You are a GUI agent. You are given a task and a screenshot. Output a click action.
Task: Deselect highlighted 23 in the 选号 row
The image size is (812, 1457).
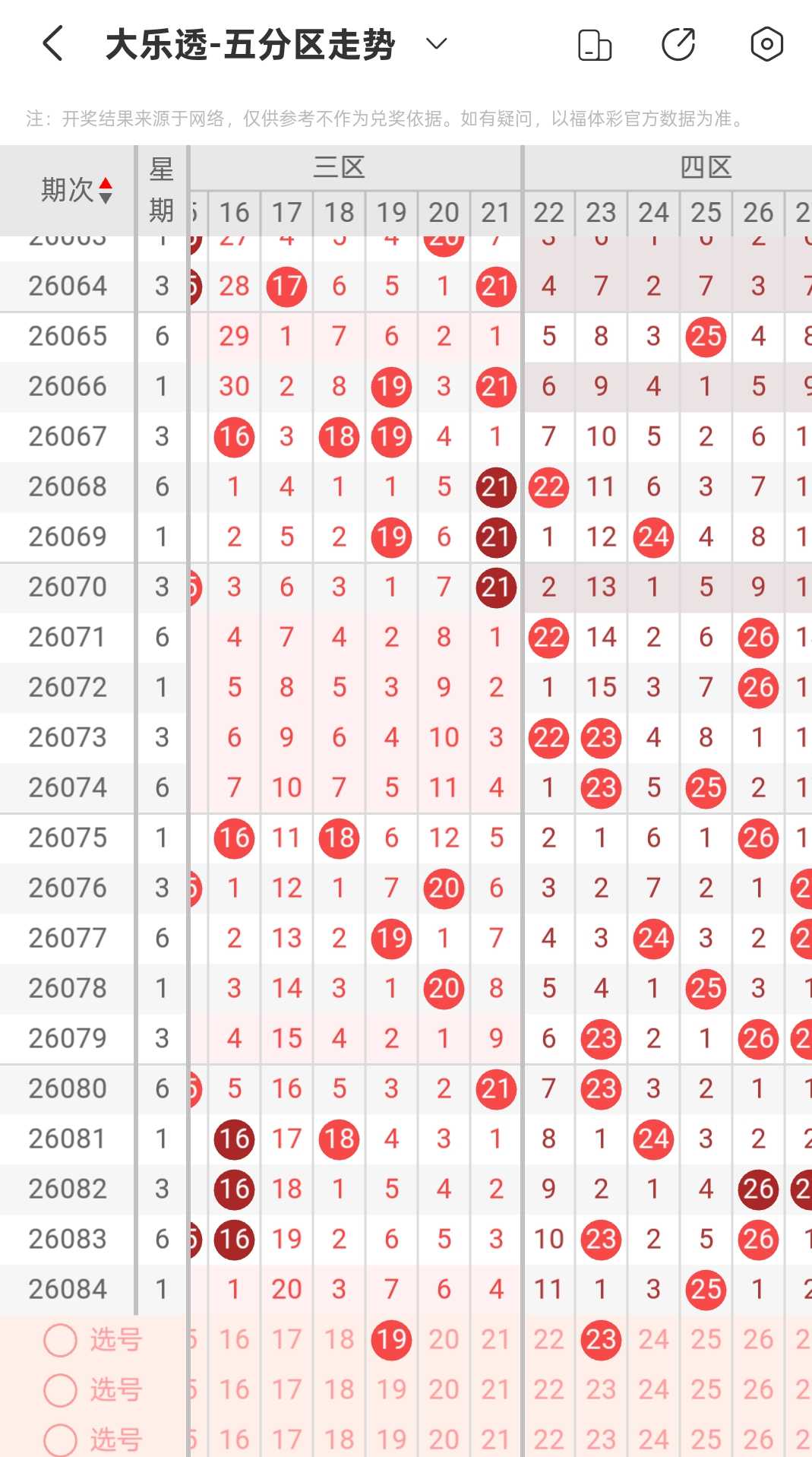(601, 1339)
